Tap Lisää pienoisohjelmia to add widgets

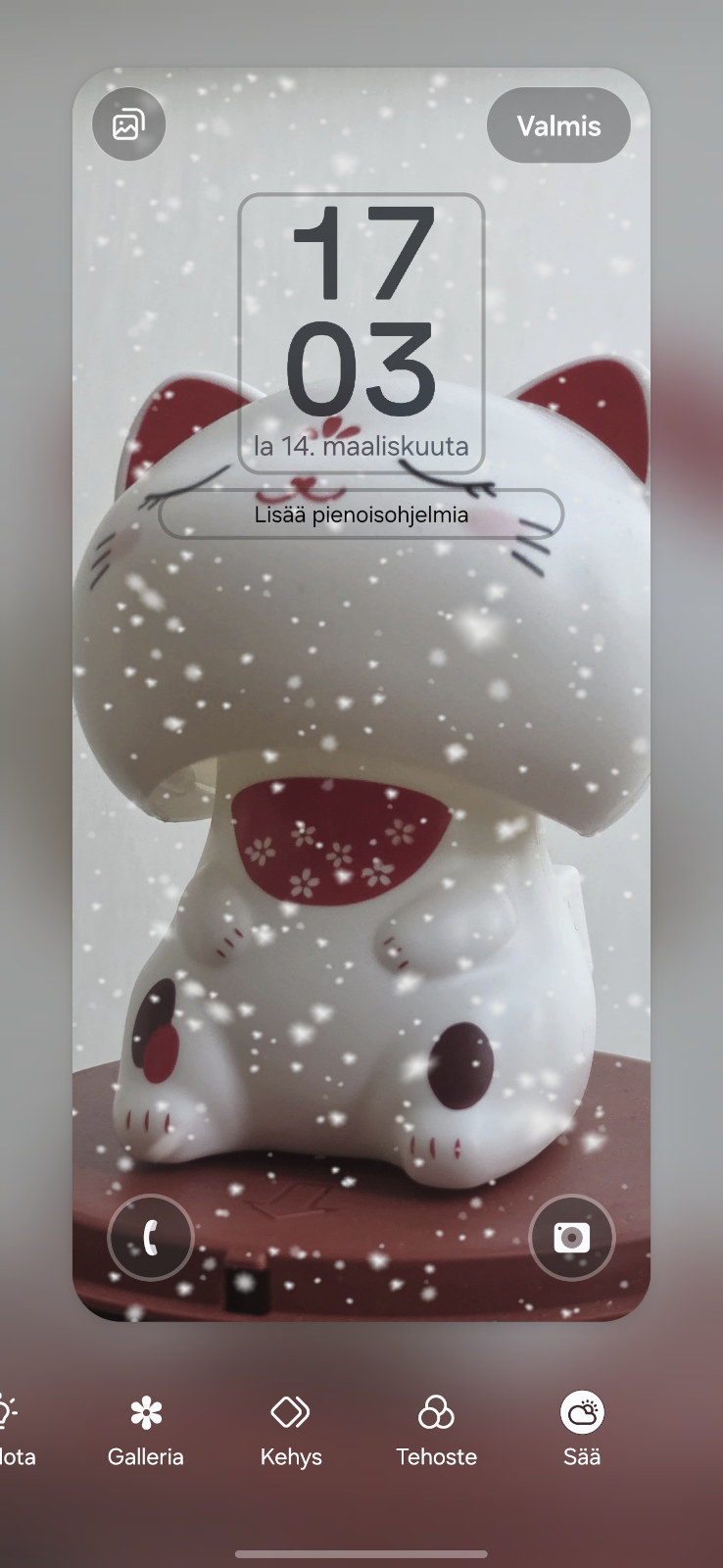361,514
